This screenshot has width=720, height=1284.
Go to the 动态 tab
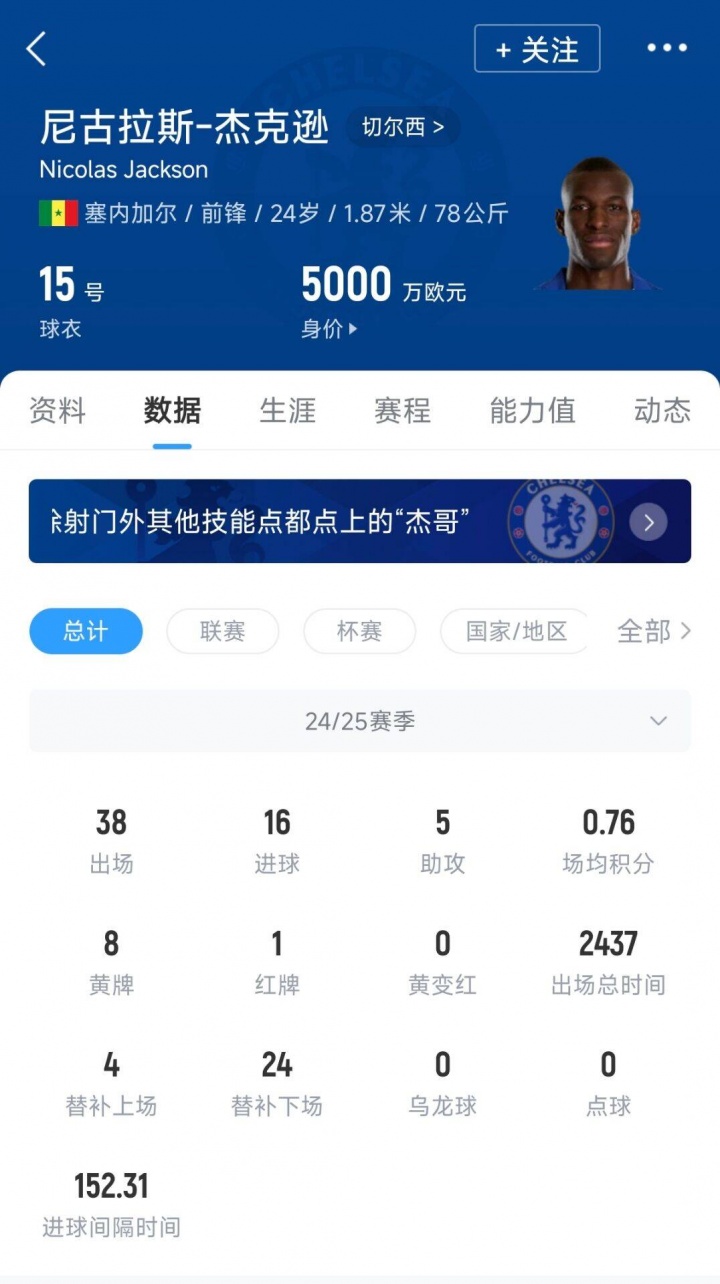(x=662, y=411)
